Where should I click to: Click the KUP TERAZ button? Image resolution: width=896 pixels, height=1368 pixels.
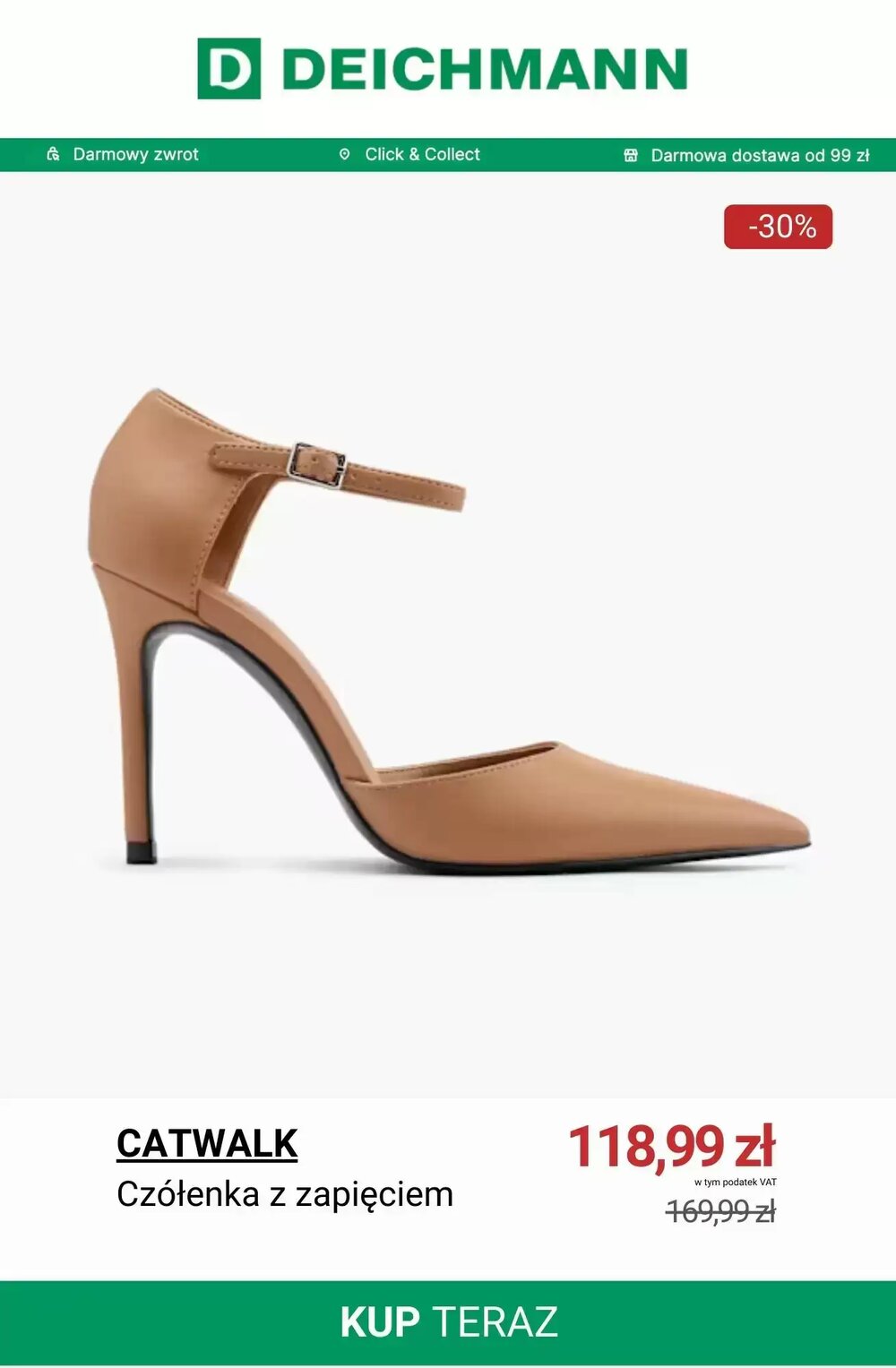pyautogui.click(x=448, y=1319)
